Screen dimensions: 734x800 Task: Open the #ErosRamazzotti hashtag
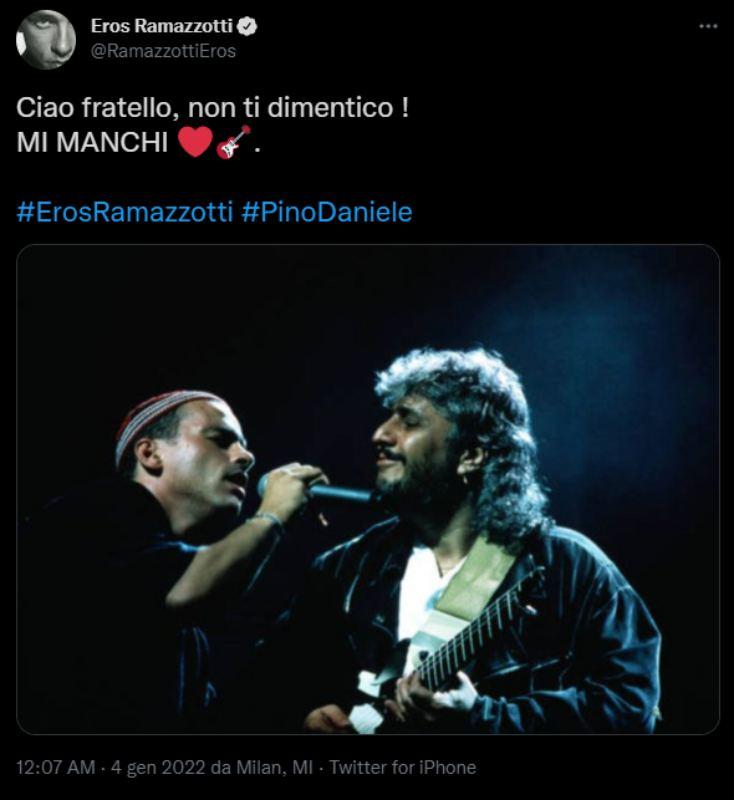click(x=126, y=212)
